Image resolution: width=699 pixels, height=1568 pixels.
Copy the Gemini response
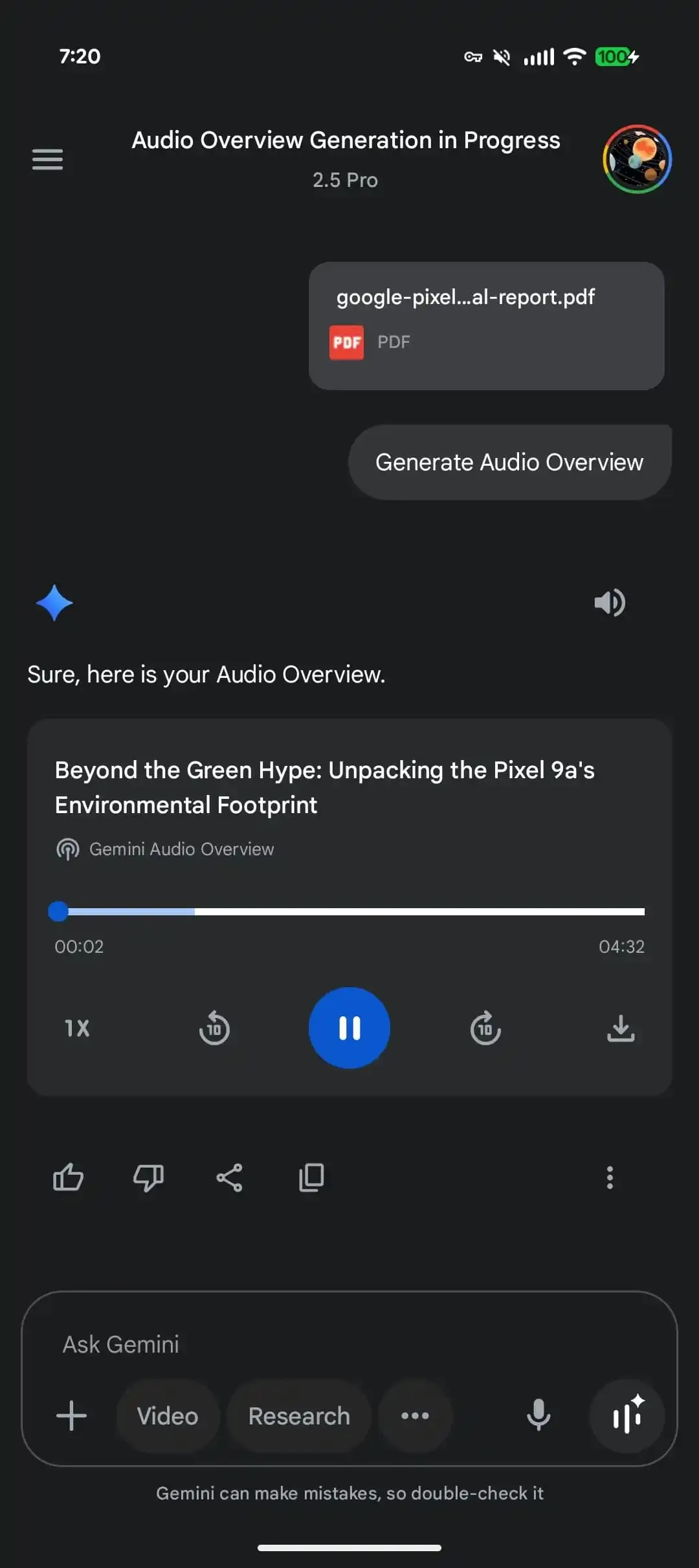[x=311, y=1177]
